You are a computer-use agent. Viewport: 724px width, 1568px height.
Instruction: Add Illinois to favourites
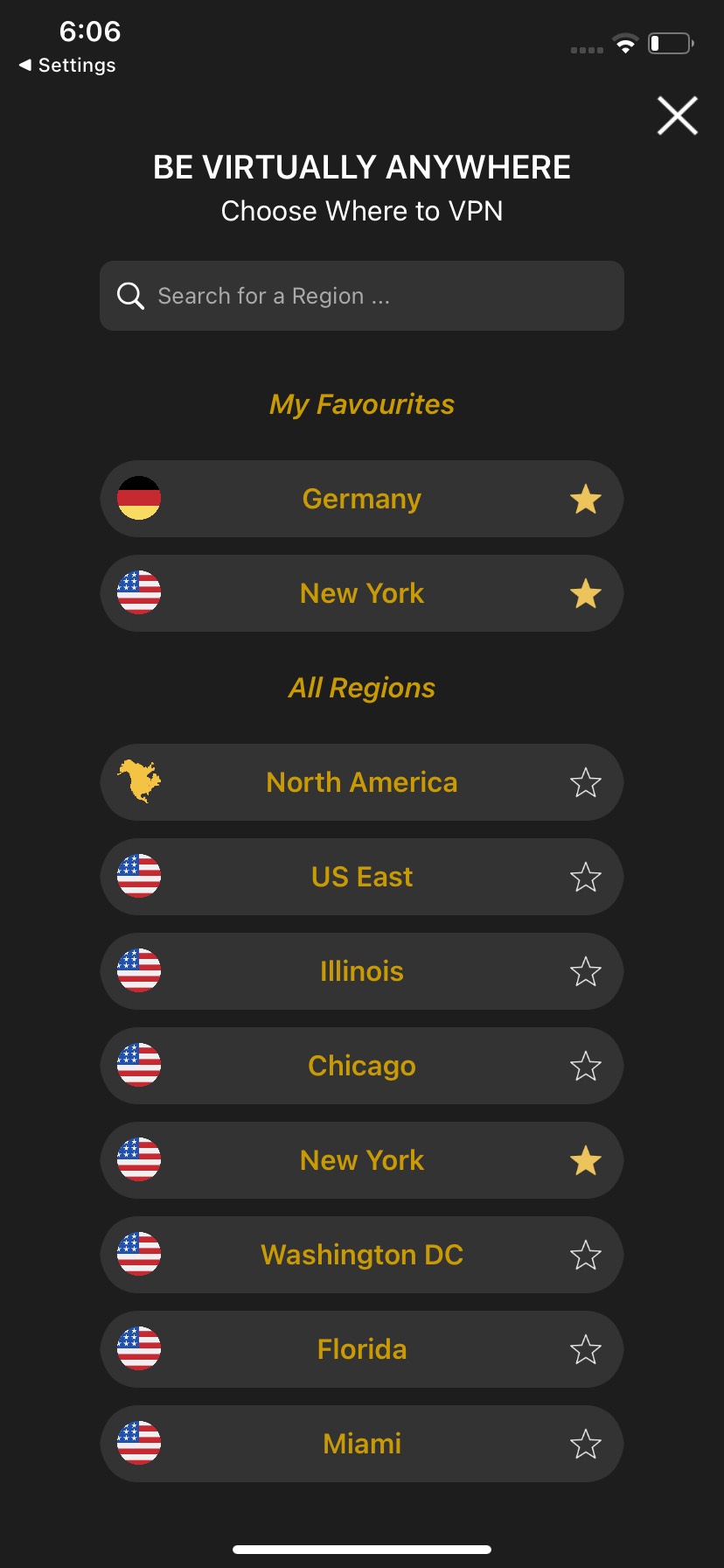coord(586,972)
